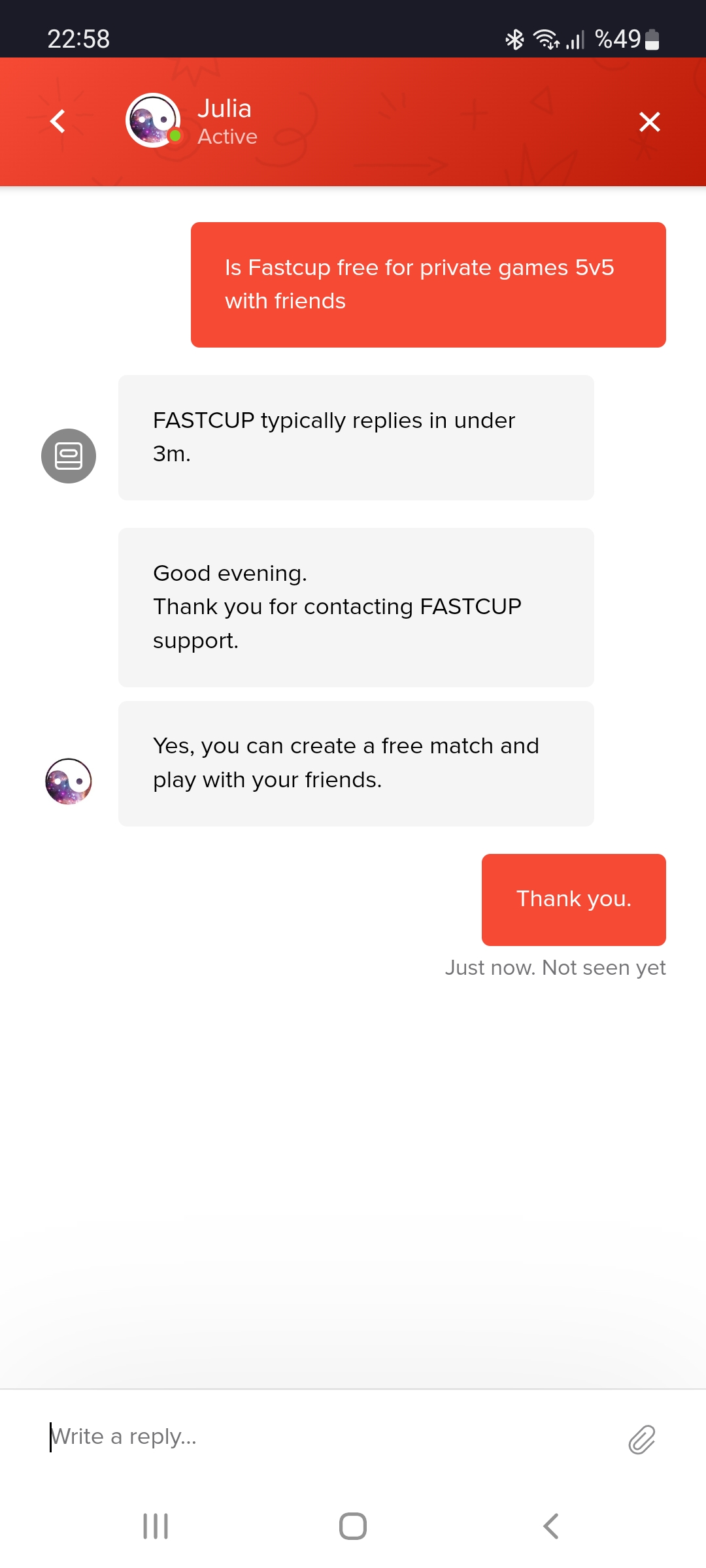Open recent apps from navigation bar
The width and height of the screenshot is (706, 1568).
pos(156,1526)
